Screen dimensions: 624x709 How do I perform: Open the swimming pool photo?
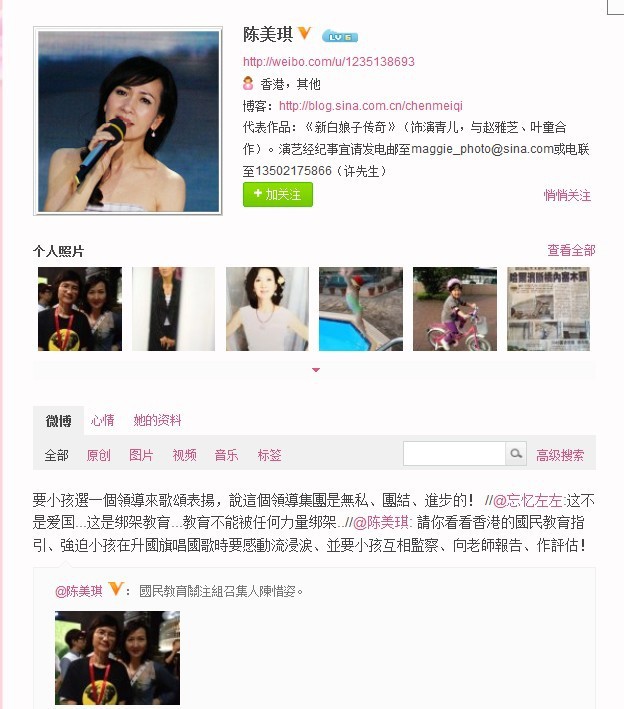tap(360, 309)
